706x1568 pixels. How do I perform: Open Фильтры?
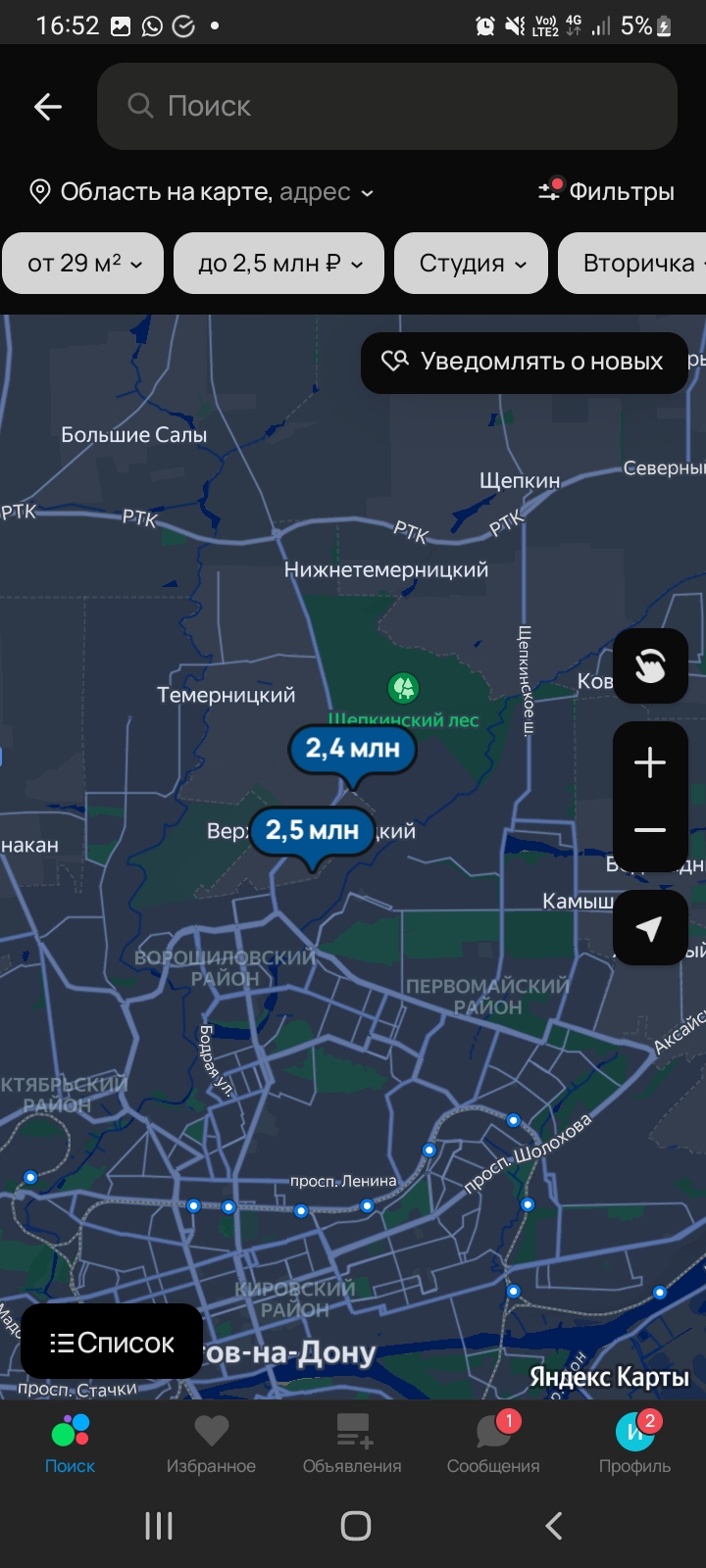click(606, 191)
